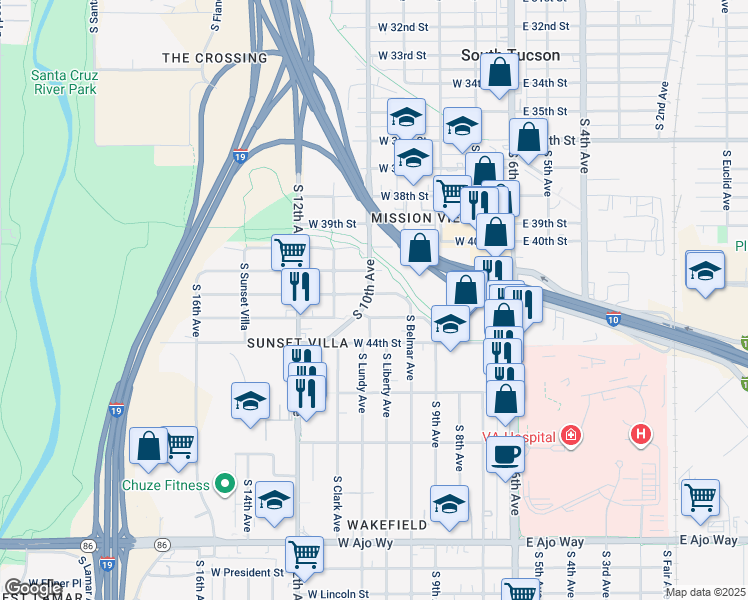Select the school marker beside S Belmar Ave
This screenshot has width=748, height=600.
tap(450, 324)
